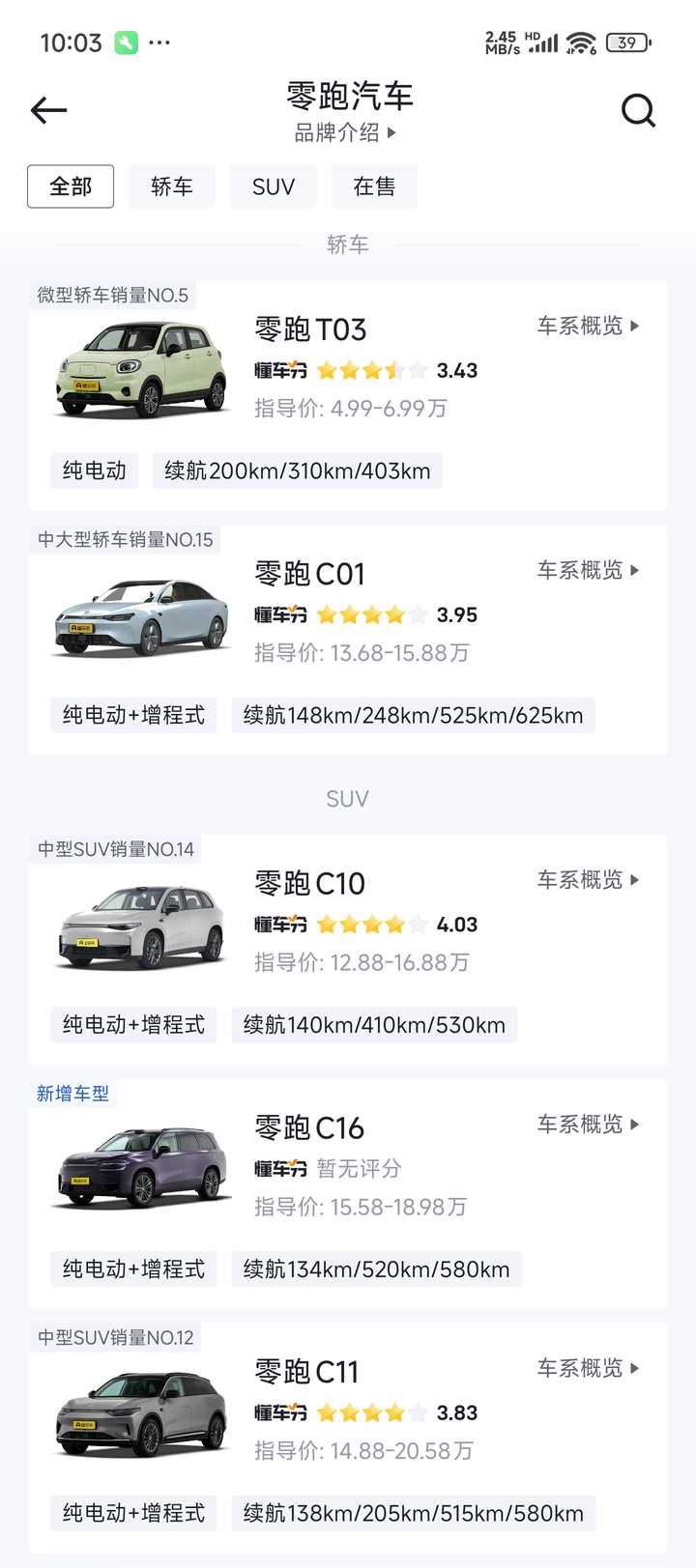Viewport: 696px width, 1568px height.
Task: View 车系概览 for 零跑 C01
Action: 588,571
